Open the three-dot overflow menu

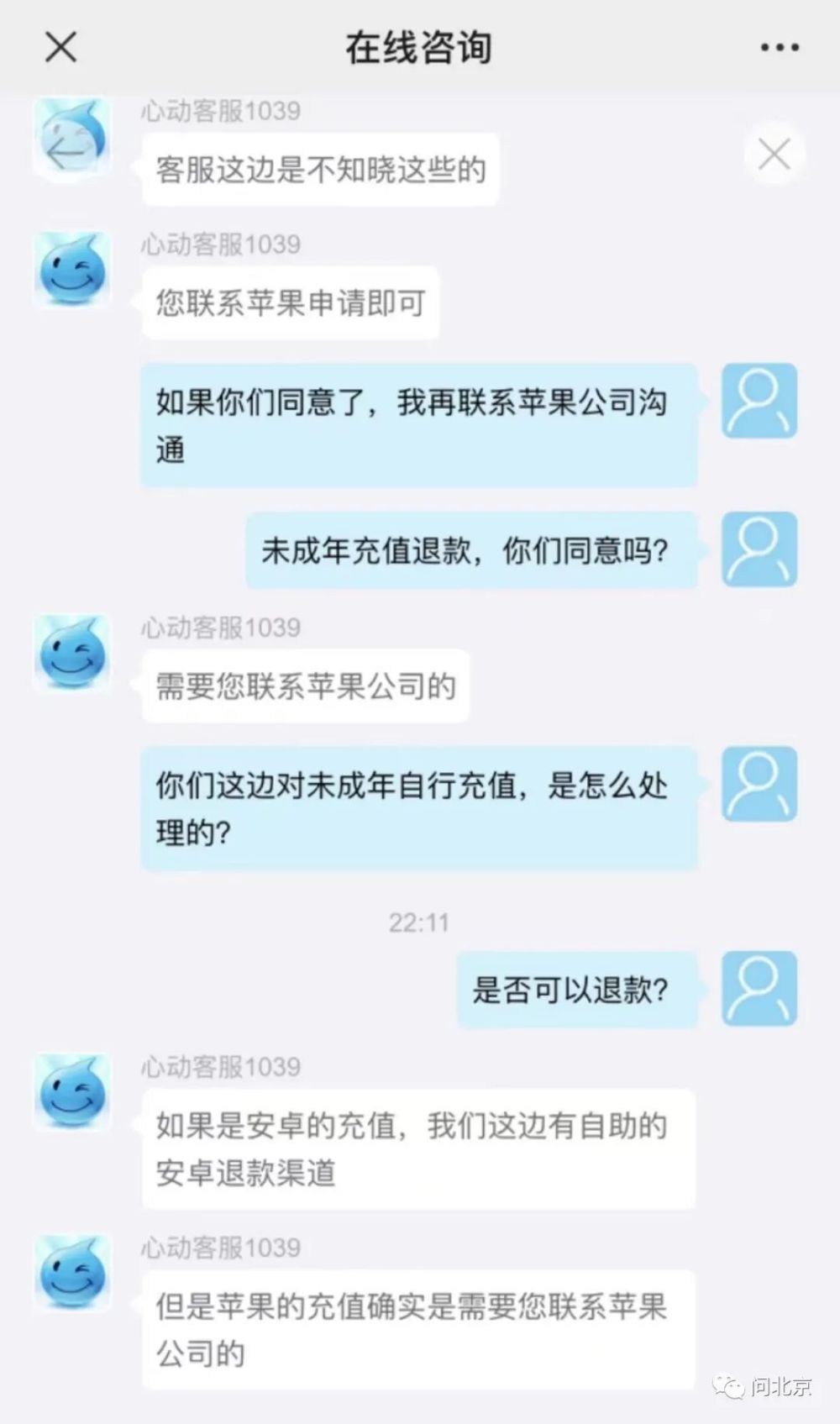(779, 47)
